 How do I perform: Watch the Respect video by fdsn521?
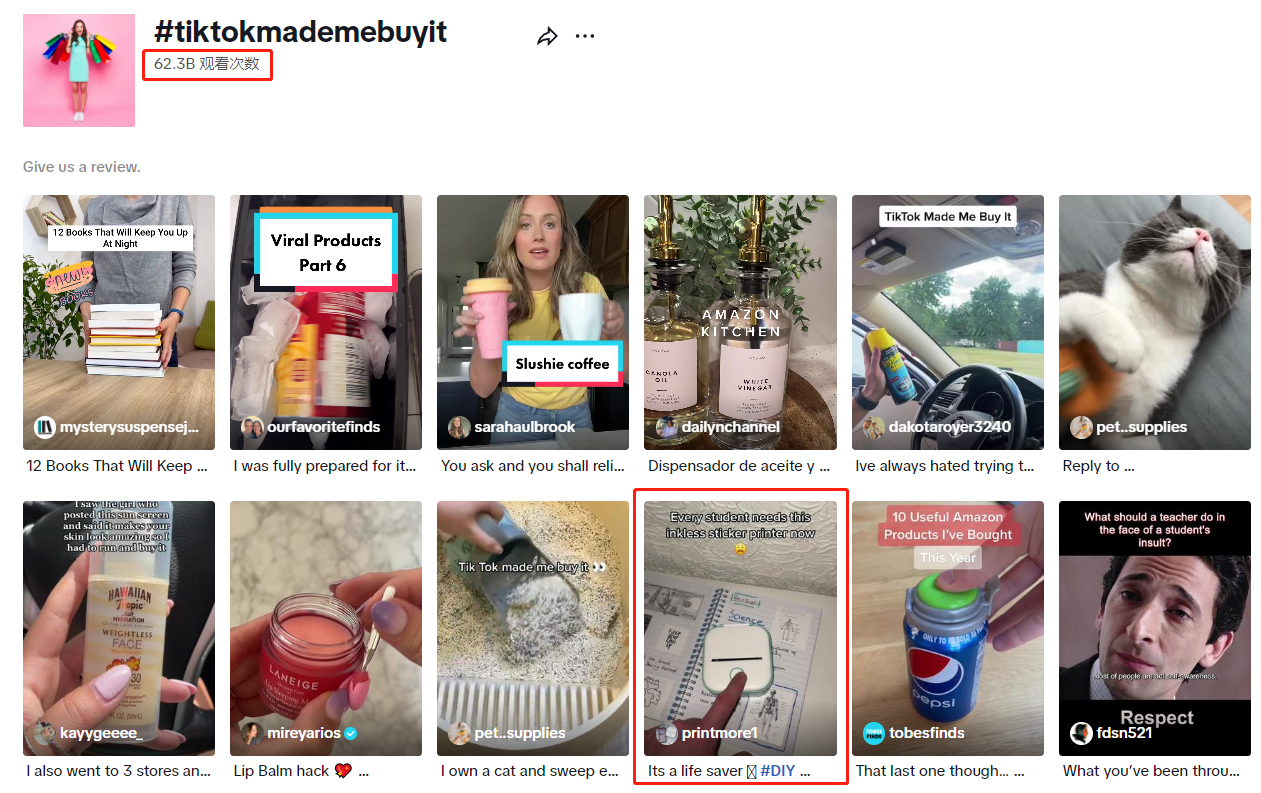point(1154,628)
